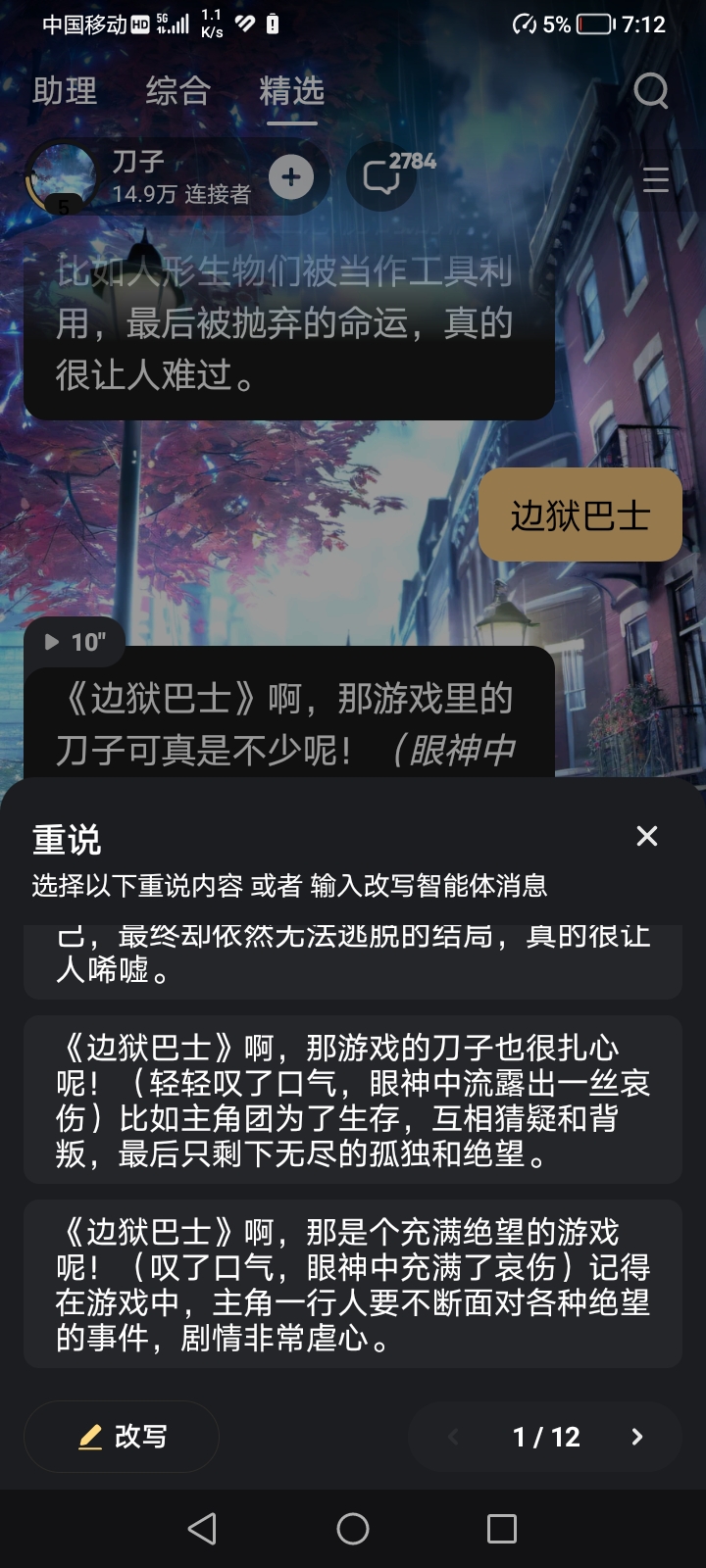Image resolution: width=706 pixels, height=1568 pixels.
Task: Follow 刀子 with the plus button
Action: pos(291,177)
